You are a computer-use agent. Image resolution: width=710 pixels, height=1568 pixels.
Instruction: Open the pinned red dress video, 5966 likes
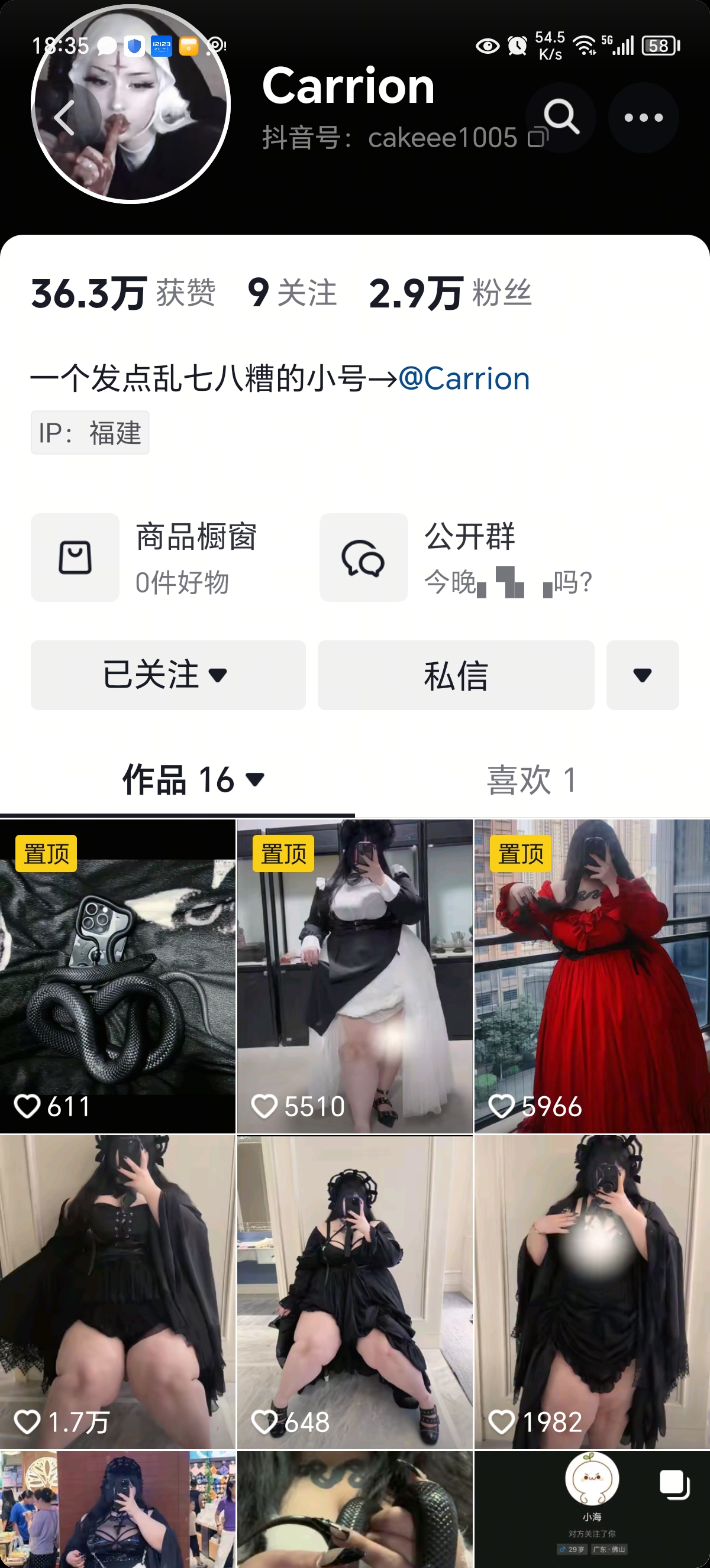point(592,976)
